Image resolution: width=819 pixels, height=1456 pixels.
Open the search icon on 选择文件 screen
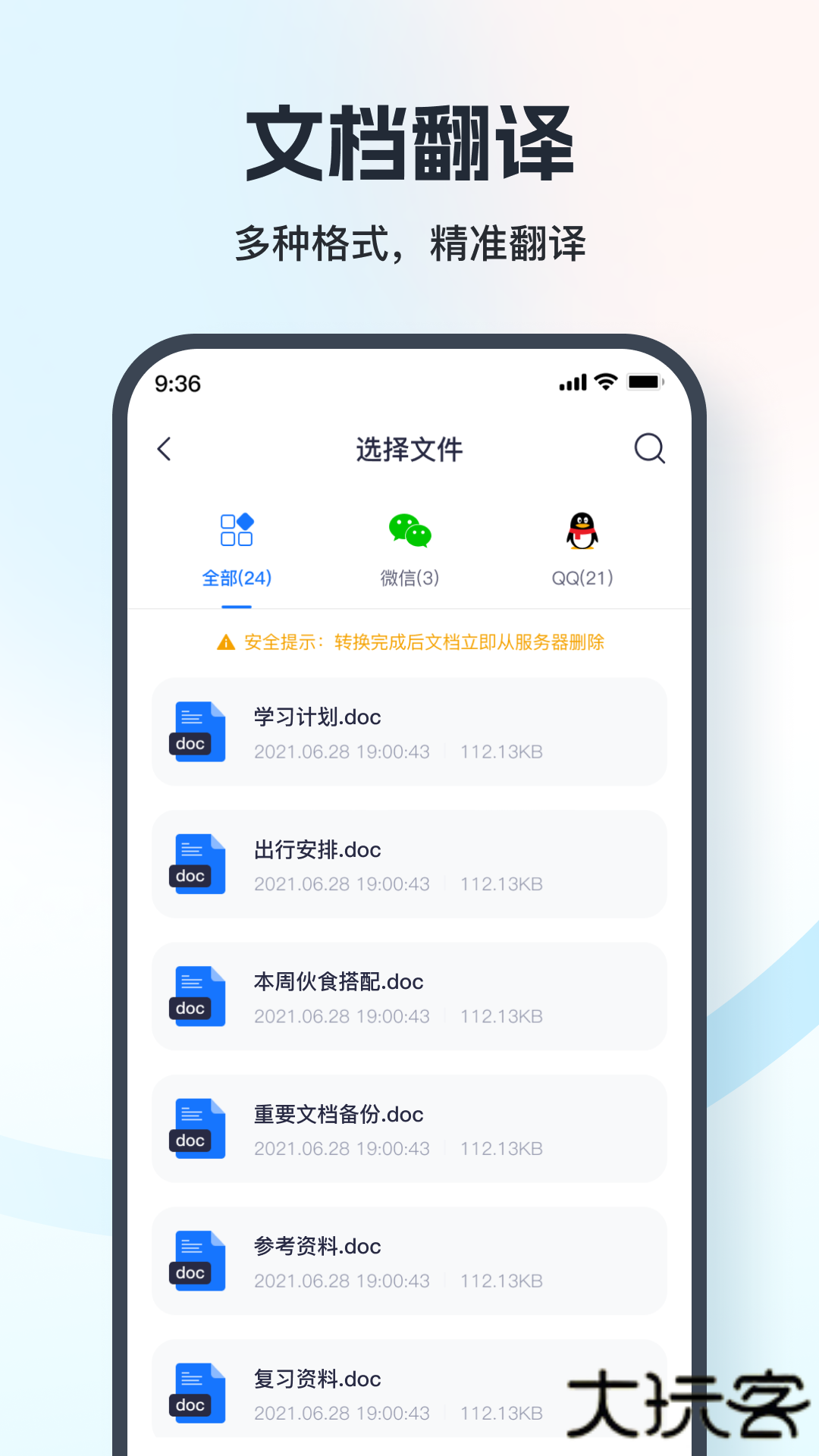648,449
